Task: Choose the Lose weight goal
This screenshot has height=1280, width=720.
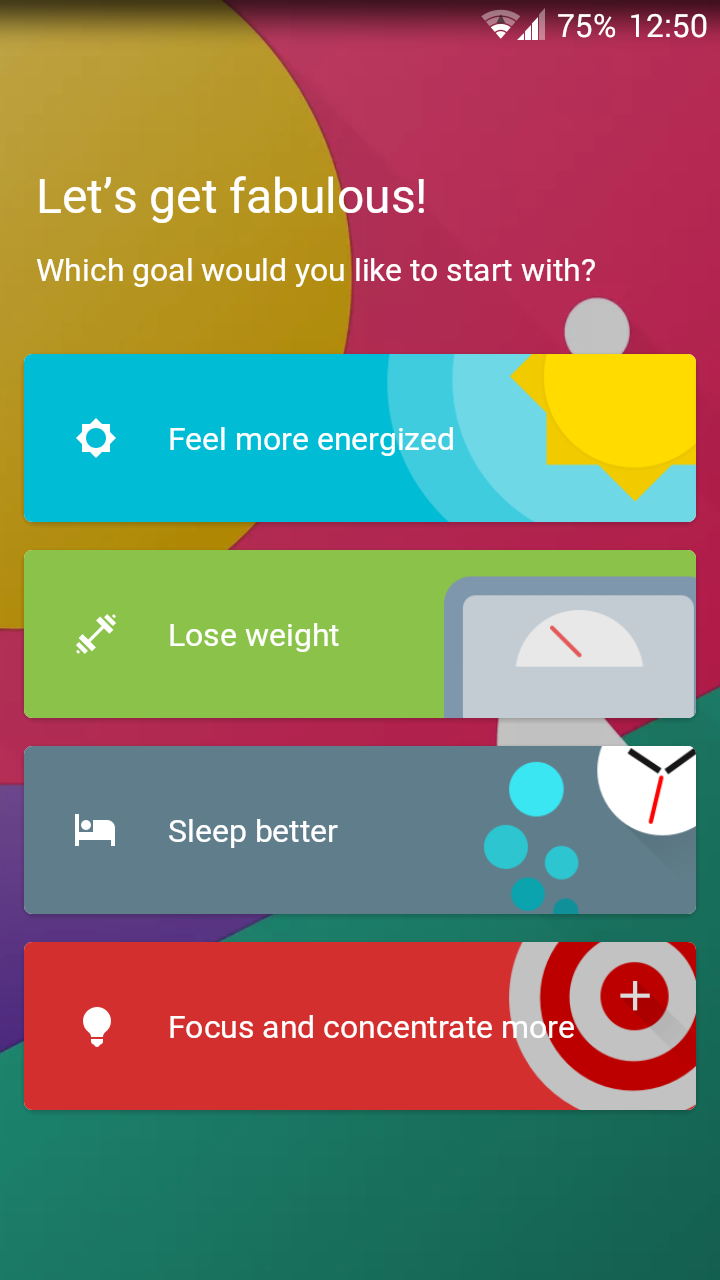Action: [360, 634]
